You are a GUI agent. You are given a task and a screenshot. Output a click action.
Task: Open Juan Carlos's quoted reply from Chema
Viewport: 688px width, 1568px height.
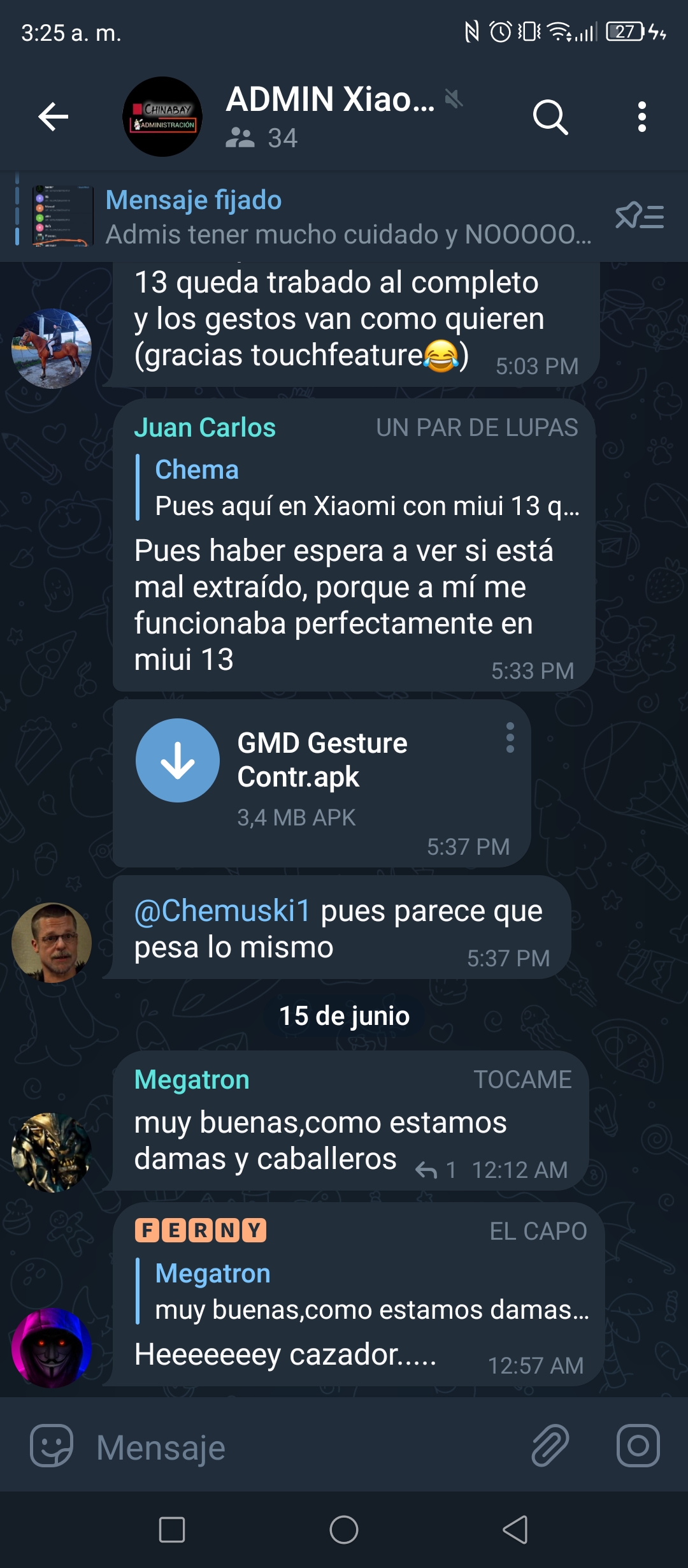(x=358, y=488)
